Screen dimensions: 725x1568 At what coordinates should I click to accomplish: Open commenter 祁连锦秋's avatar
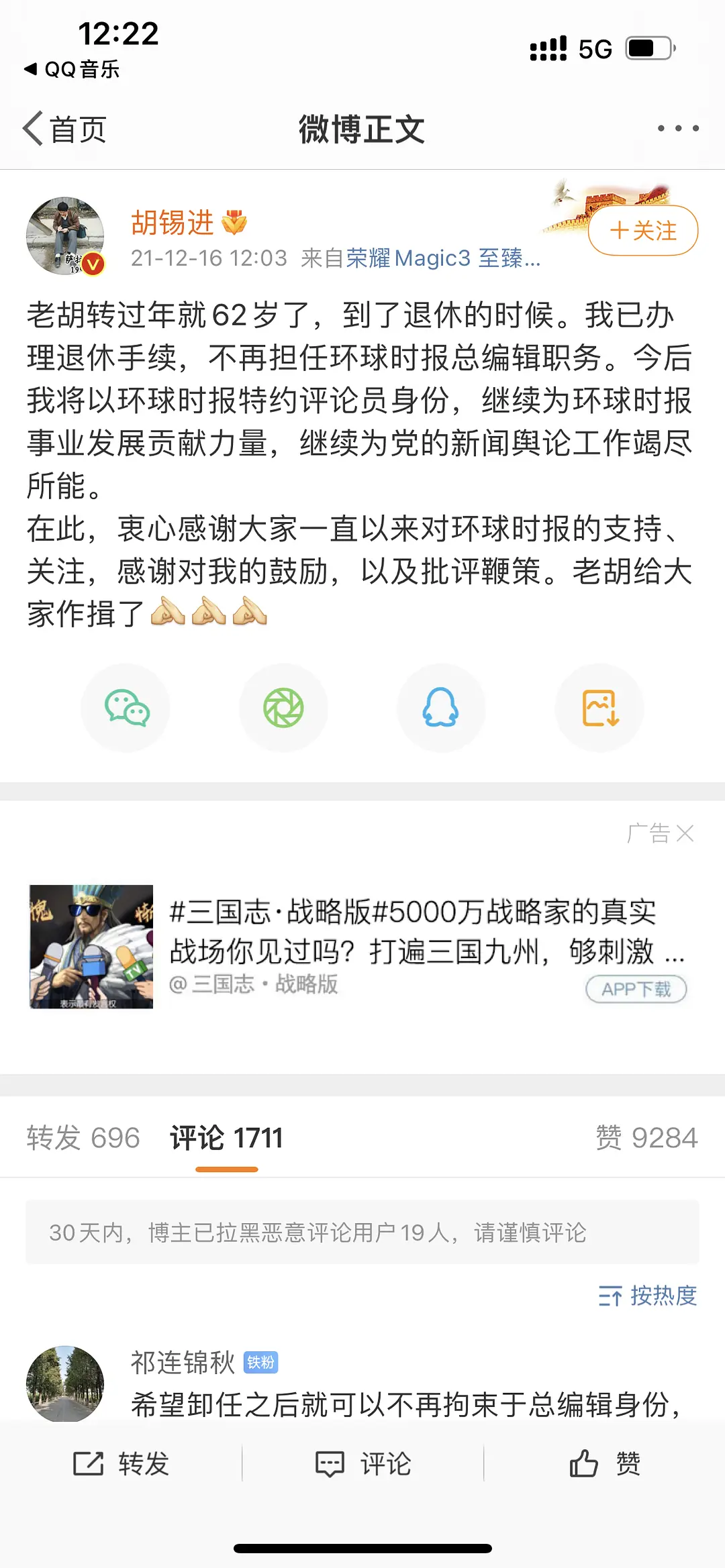click(65, 1383)
